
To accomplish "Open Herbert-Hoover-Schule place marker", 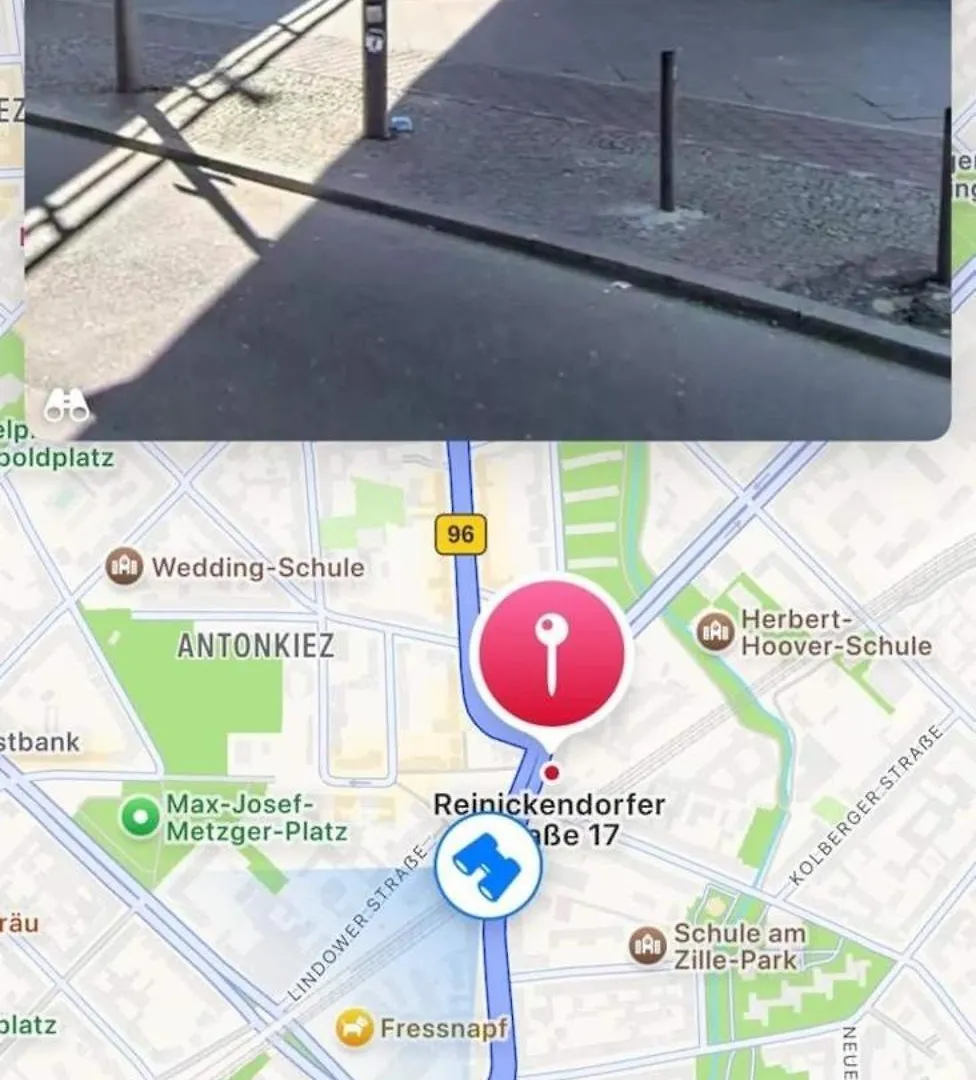I will pos(715,632).
